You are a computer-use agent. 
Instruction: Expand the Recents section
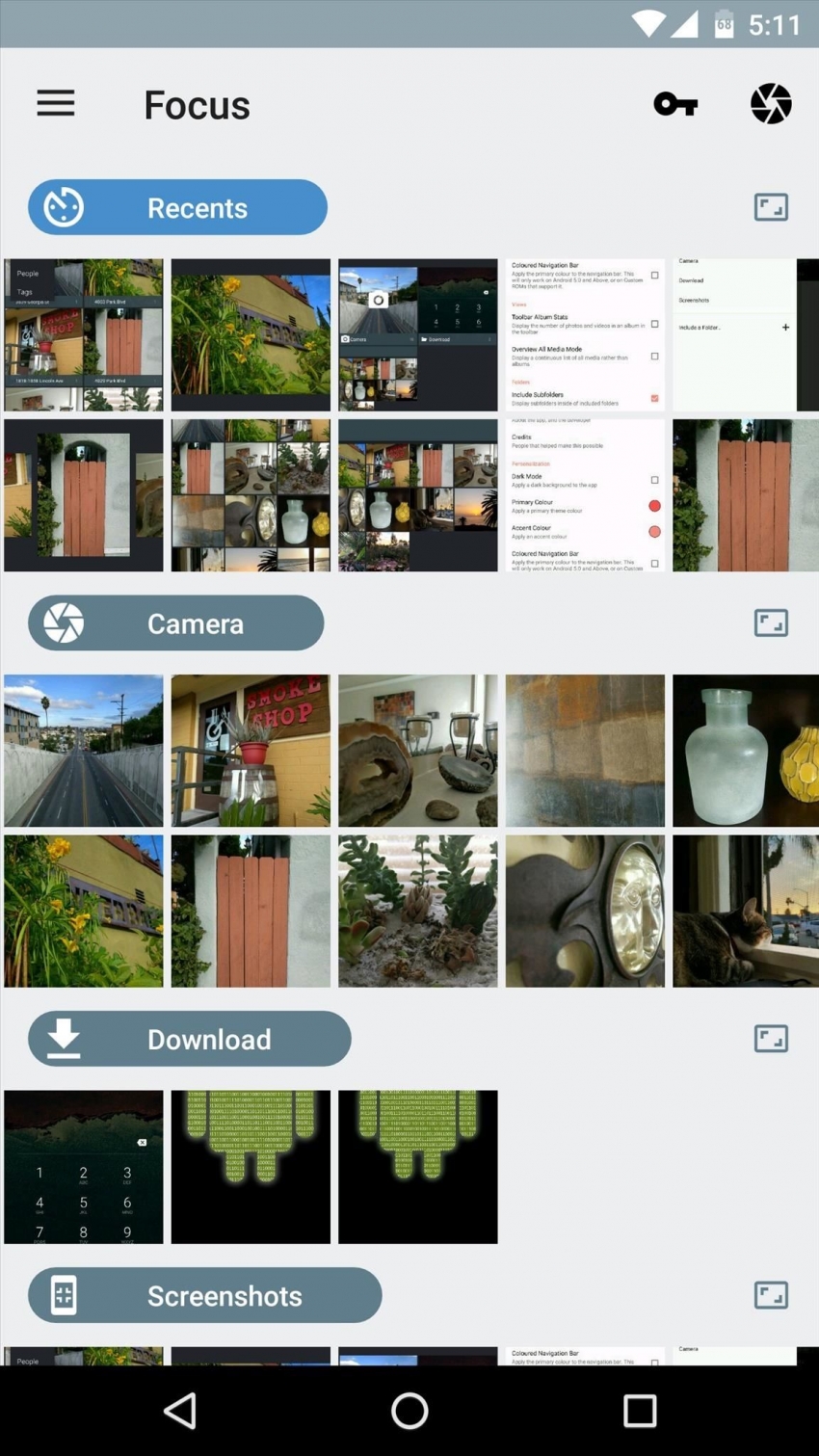pyautogui.click(x=771, y=207)
